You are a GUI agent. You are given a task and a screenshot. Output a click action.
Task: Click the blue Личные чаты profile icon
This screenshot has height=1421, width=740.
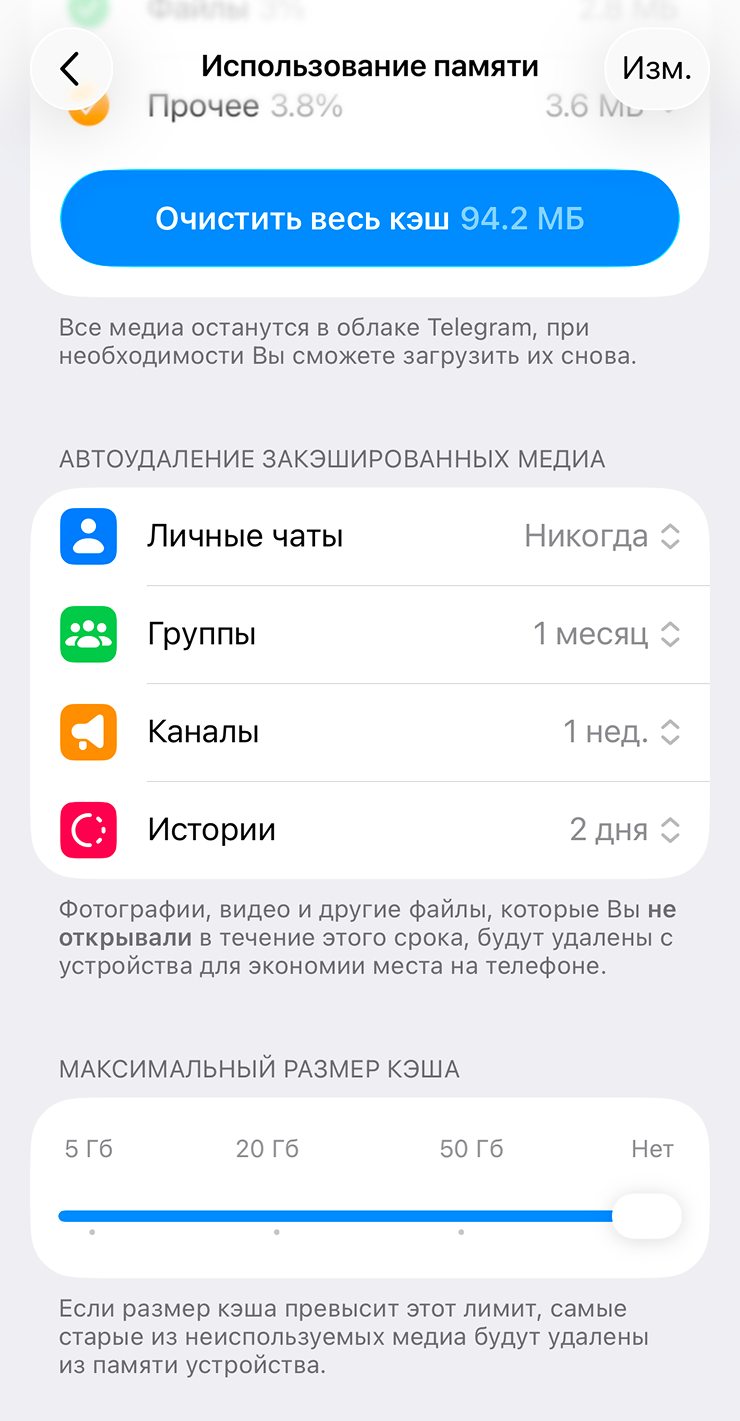tap(88, 536)
